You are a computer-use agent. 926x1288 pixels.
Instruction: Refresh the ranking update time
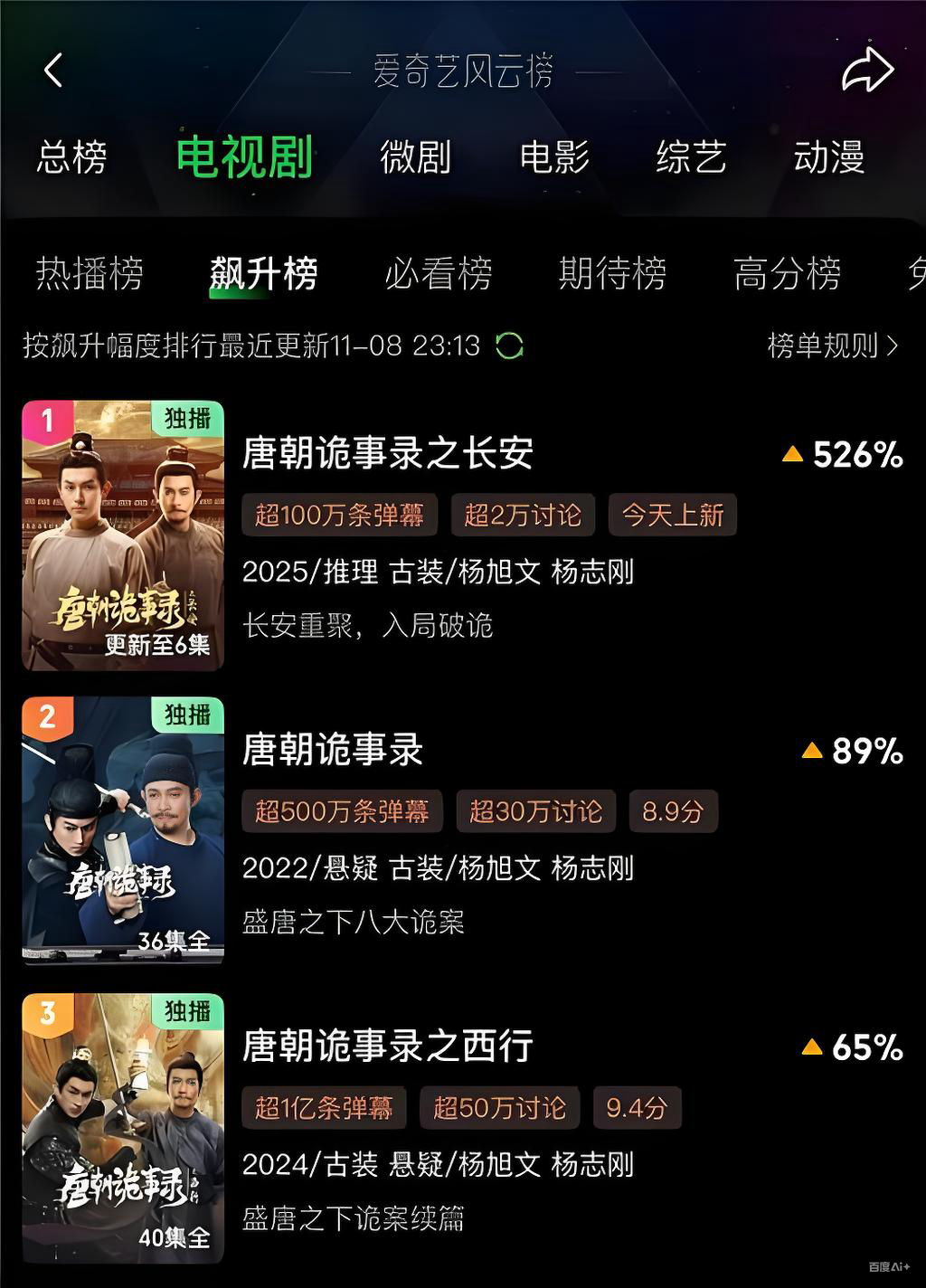click(x=509, y=346)
